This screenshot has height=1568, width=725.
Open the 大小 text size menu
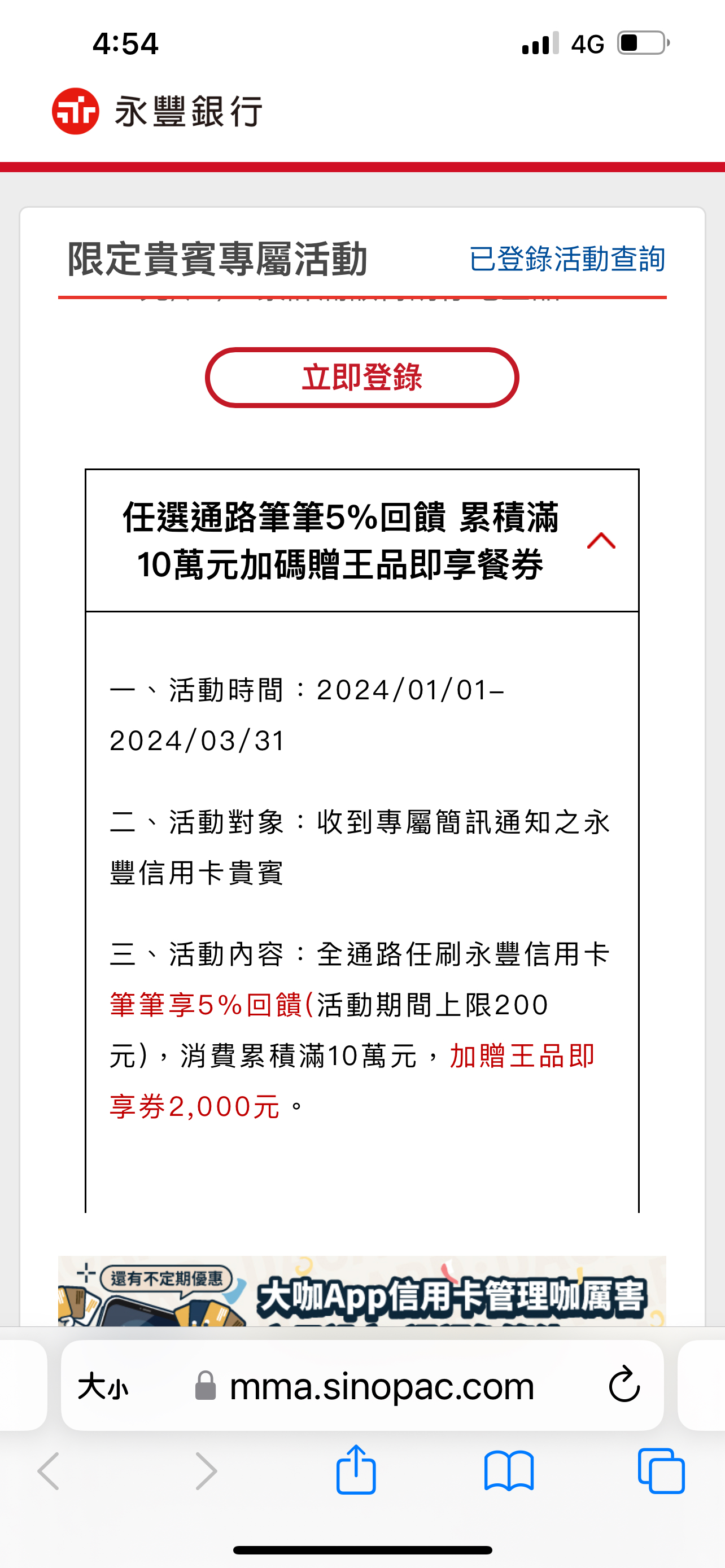tap(103, 1386)
